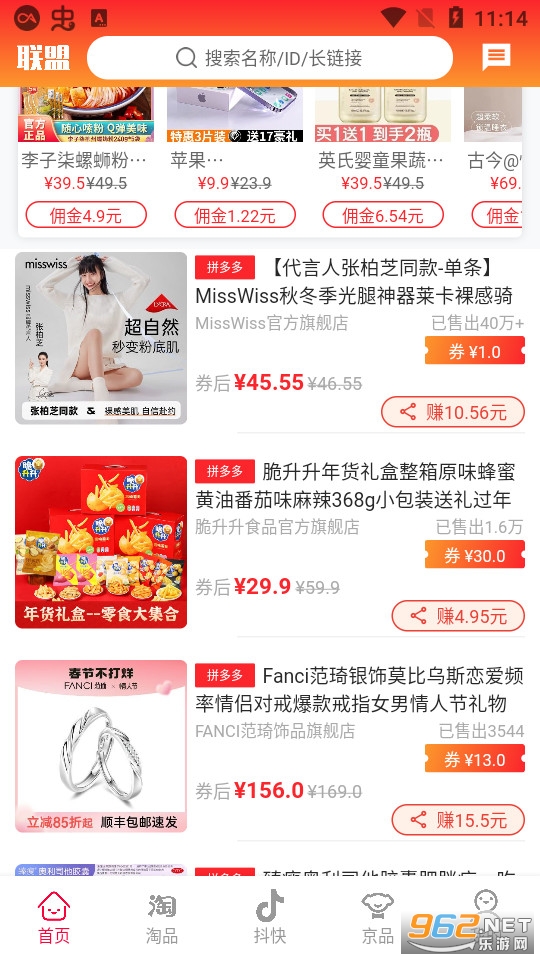Tap 佣金1.22元 on the 苹果 item
The image size is (540, 960).
tap(235, 215)
